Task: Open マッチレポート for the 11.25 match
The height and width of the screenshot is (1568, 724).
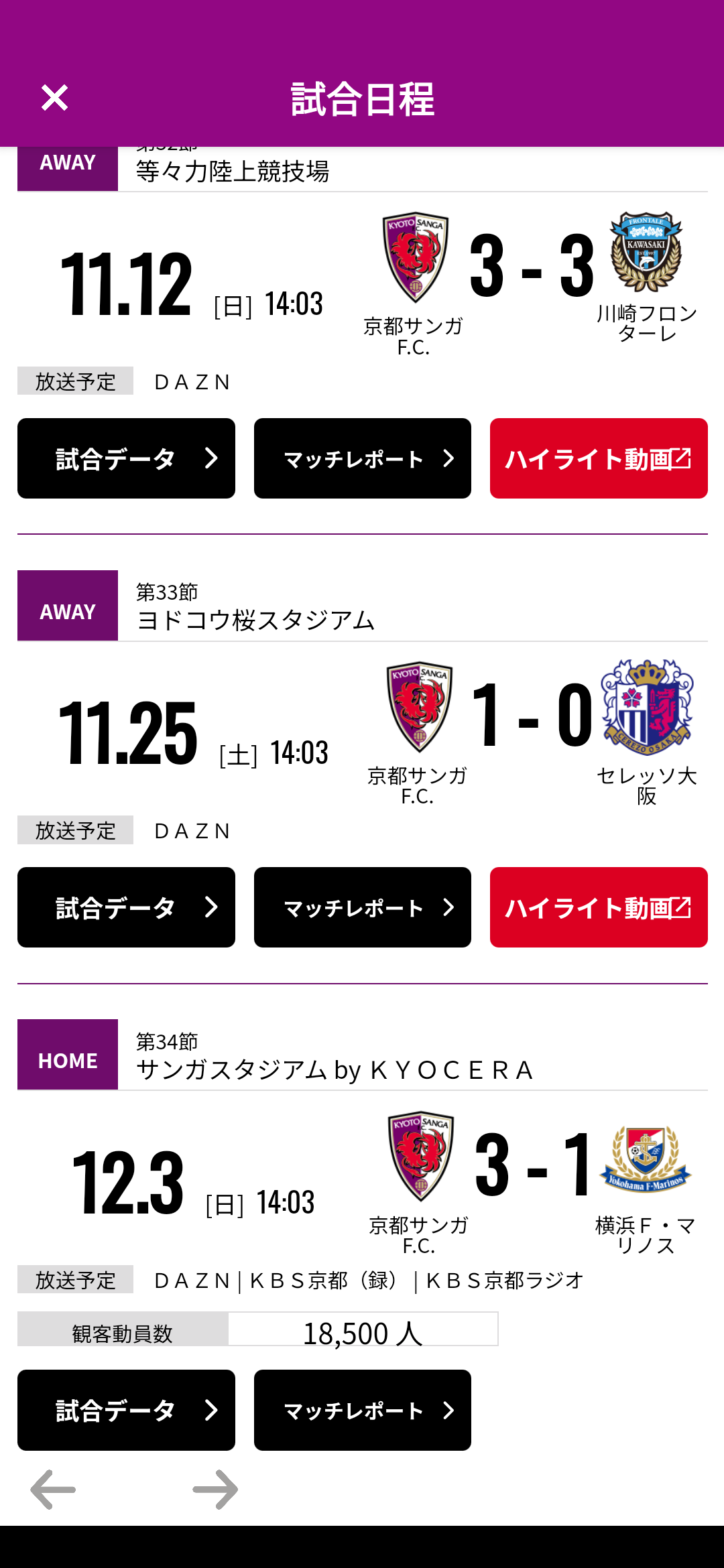Action: [x=362, y=907]
